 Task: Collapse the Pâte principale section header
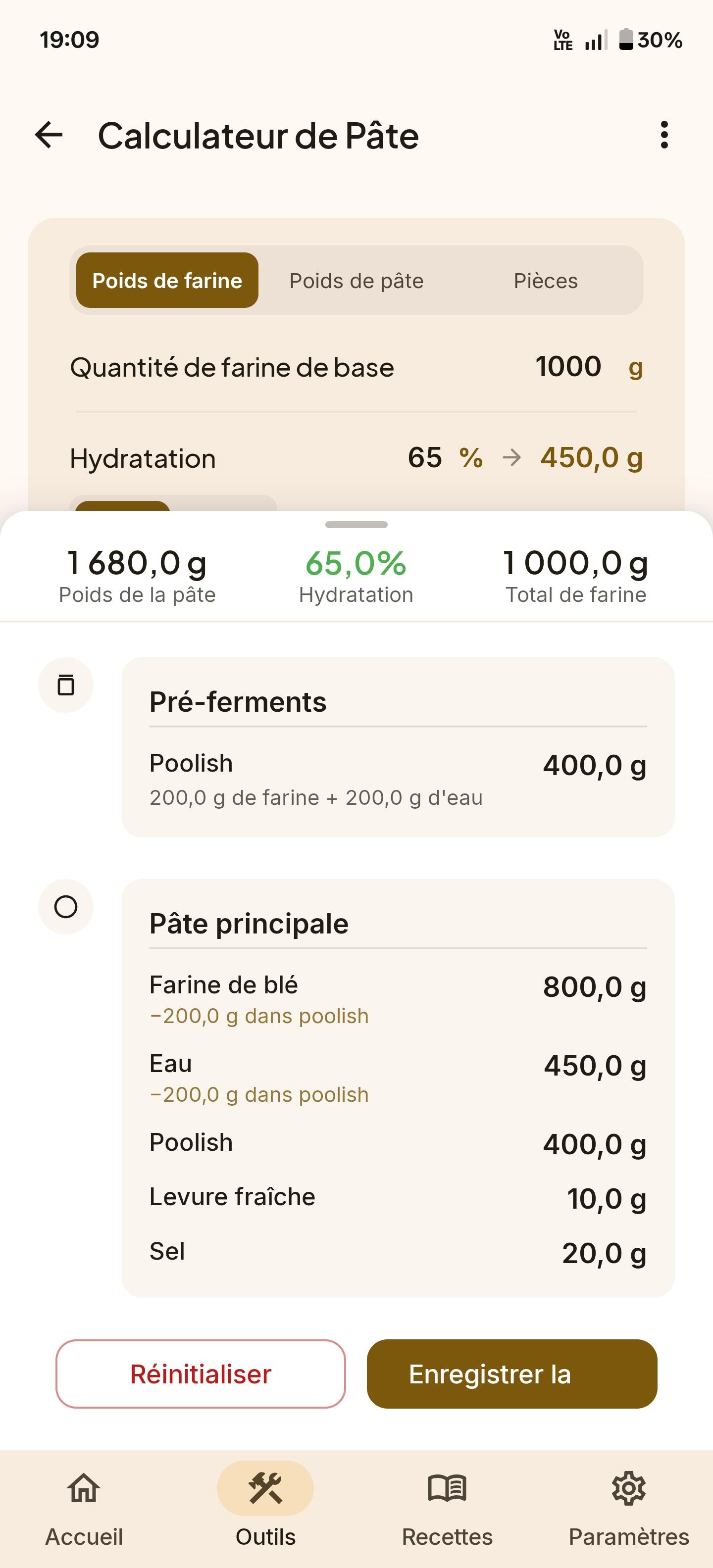pos(249,923)
